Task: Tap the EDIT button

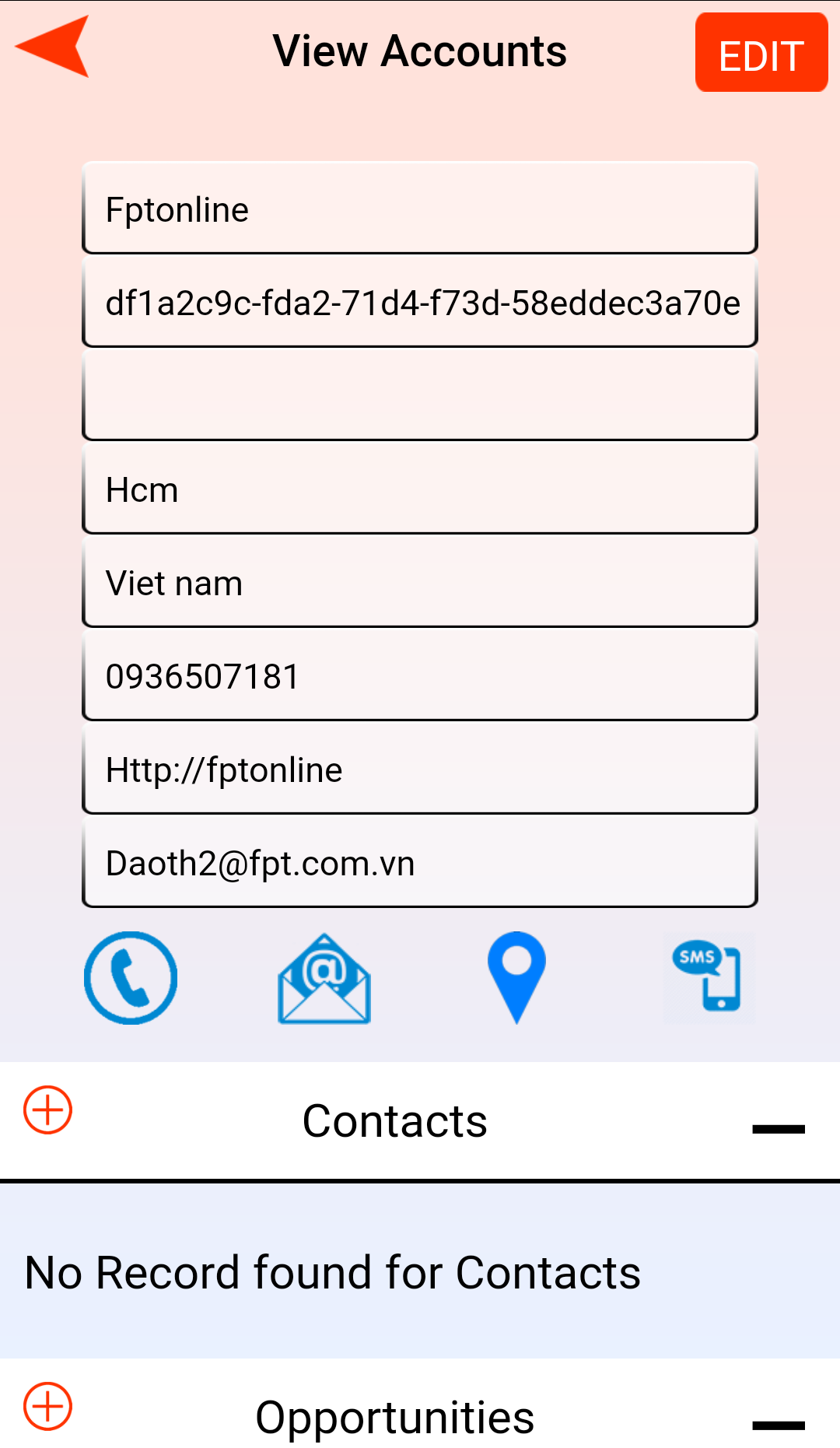Action: (x=761, y=52)
